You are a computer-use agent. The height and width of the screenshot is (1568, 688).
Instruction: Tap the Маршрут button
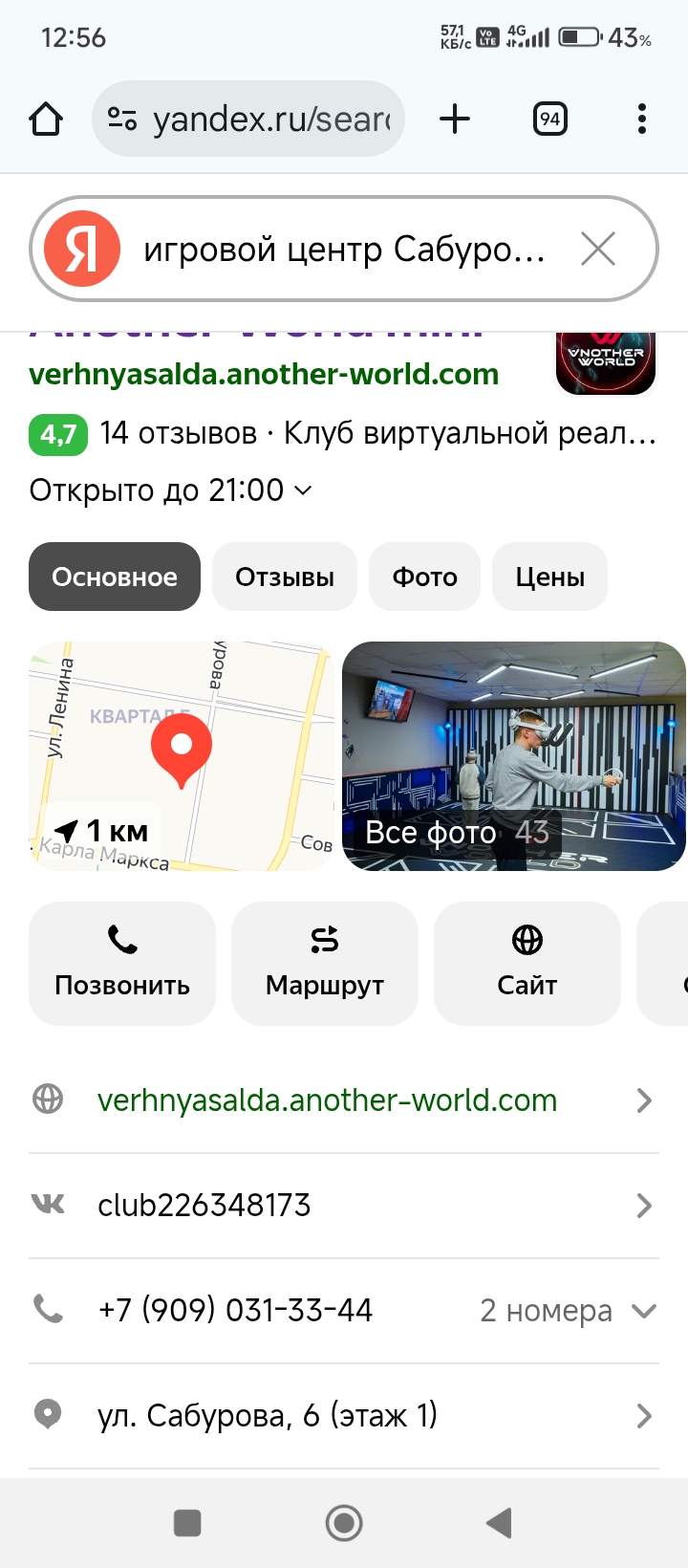[325, 964]
